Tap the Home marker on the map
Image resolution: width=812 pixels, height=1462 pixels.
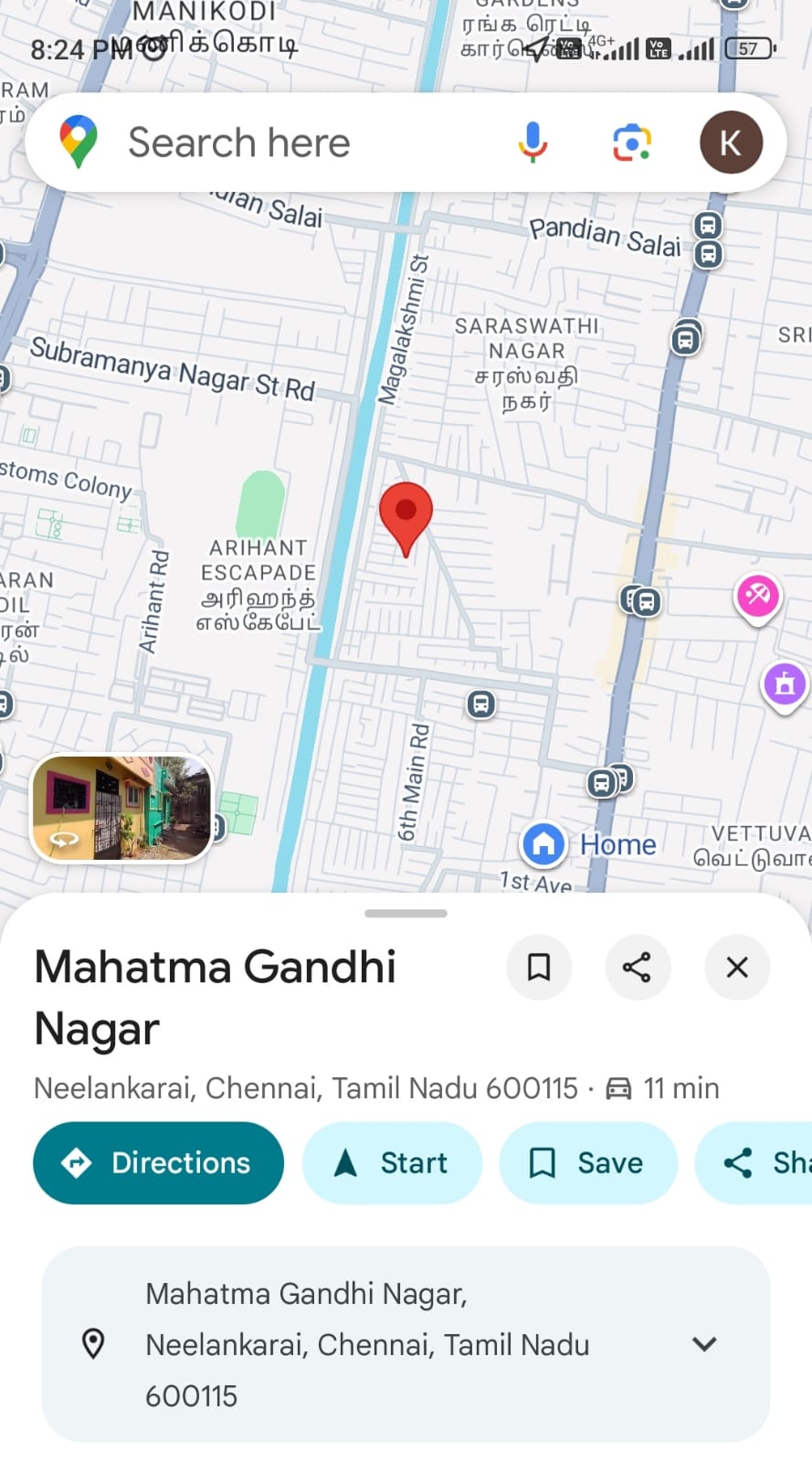544,843
